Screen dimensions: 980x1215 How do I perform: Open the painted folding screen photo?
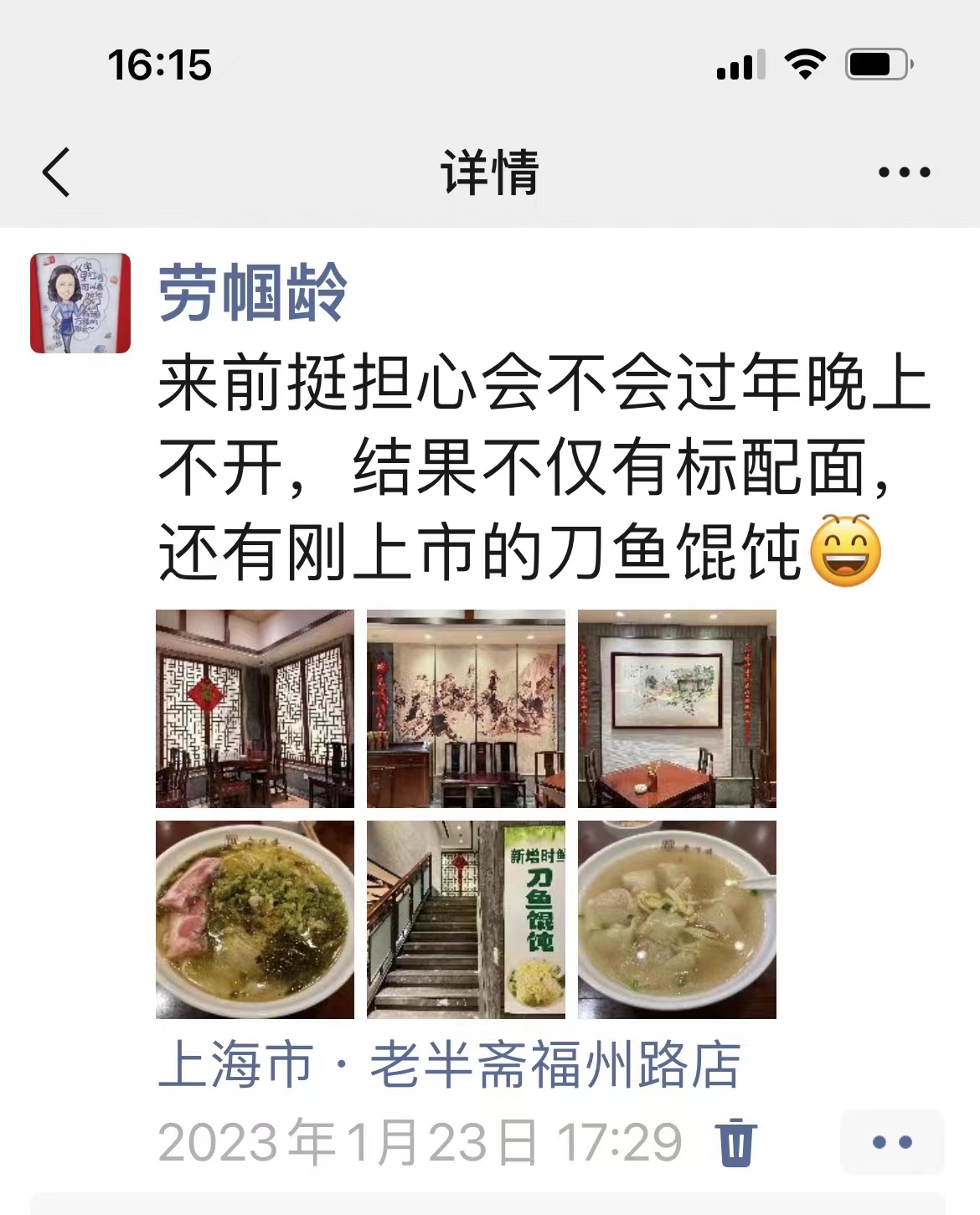tap(466, 708)
